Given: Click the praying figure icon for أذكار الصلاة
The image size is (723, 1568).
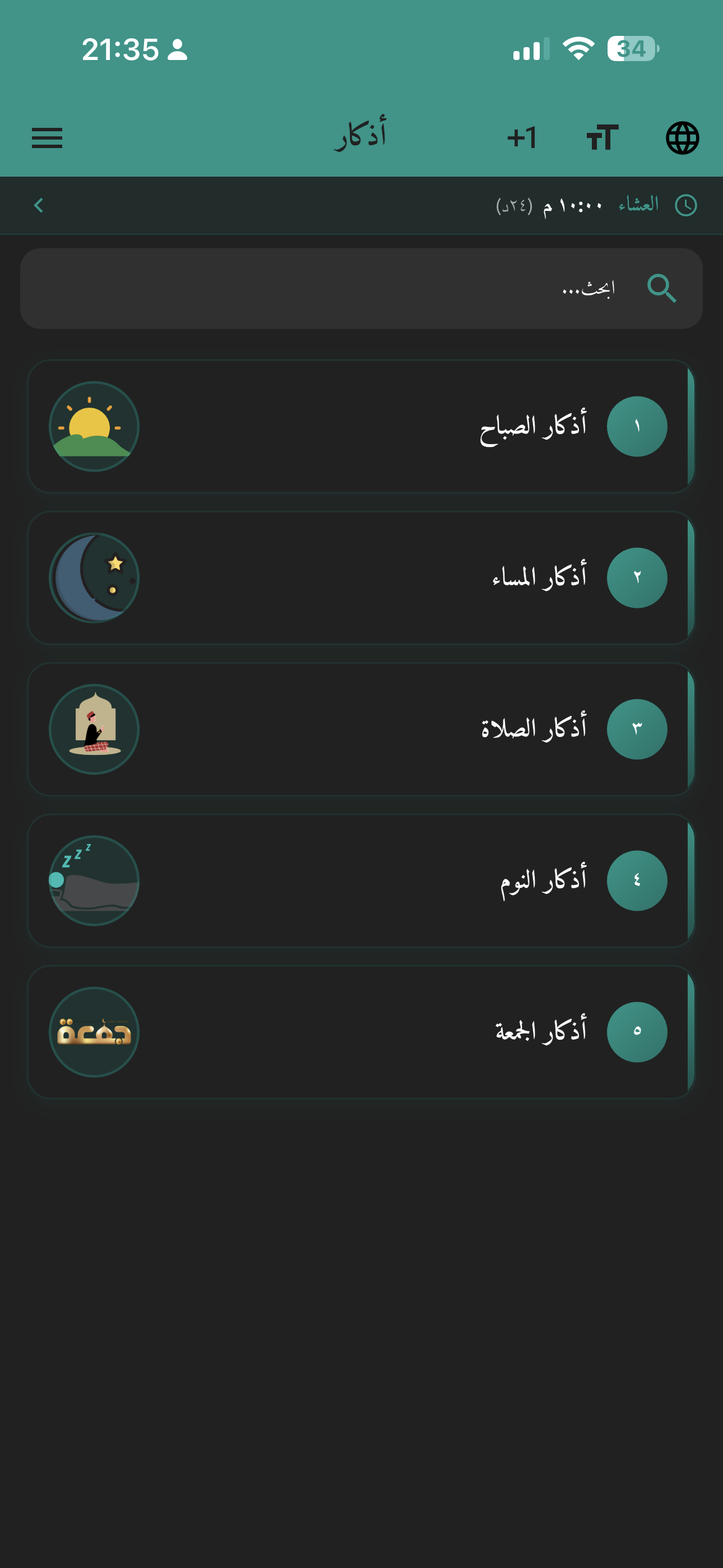Looking at the screenshot, I should (x=94, y=728).
